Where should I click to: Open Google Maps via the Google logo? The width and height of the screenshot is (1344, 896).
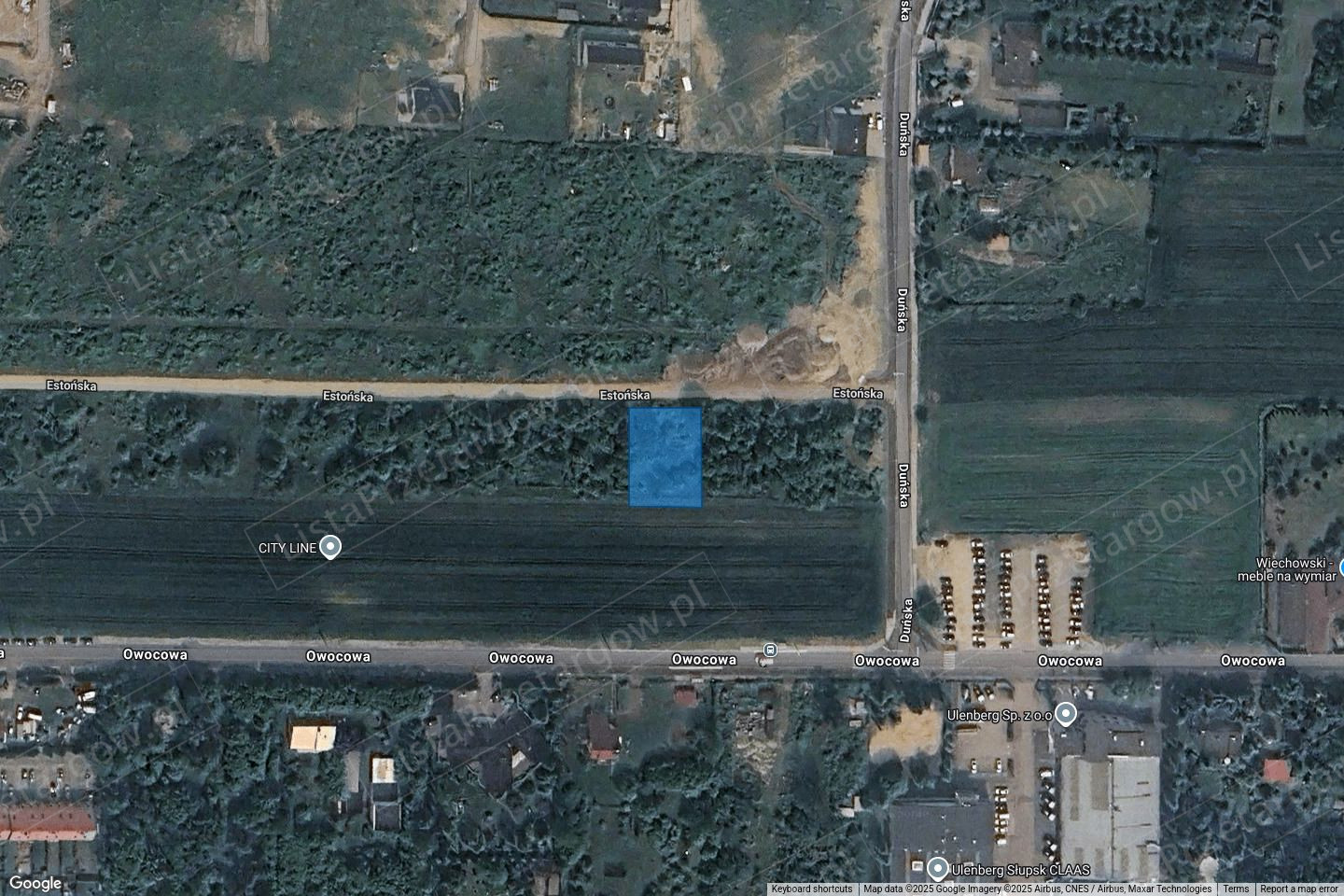point(35,883)
